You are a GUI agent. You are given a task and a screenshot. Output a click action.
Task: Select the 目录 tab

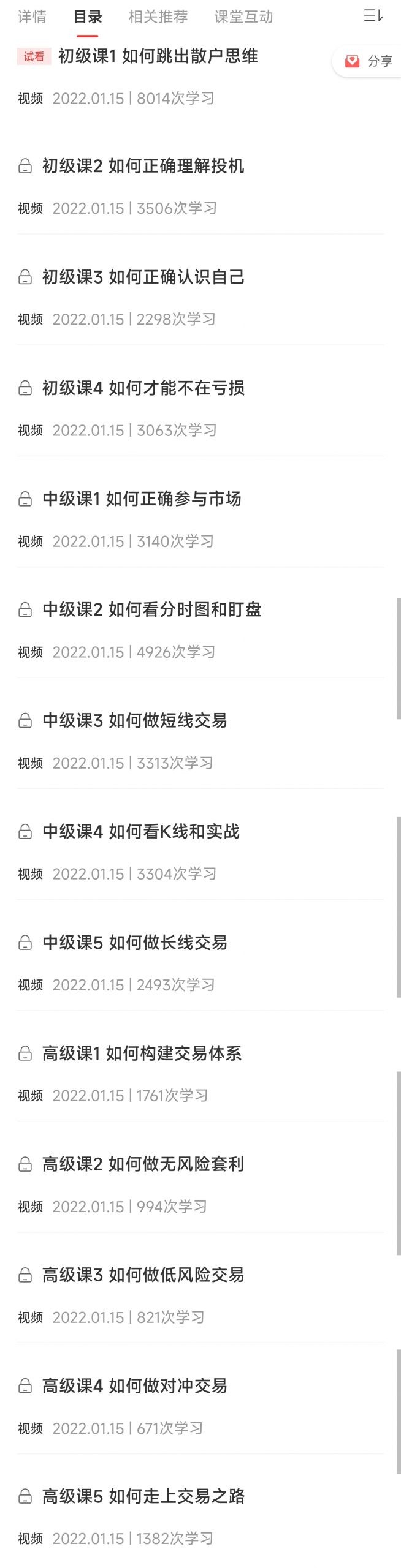[x=88, y=17]
